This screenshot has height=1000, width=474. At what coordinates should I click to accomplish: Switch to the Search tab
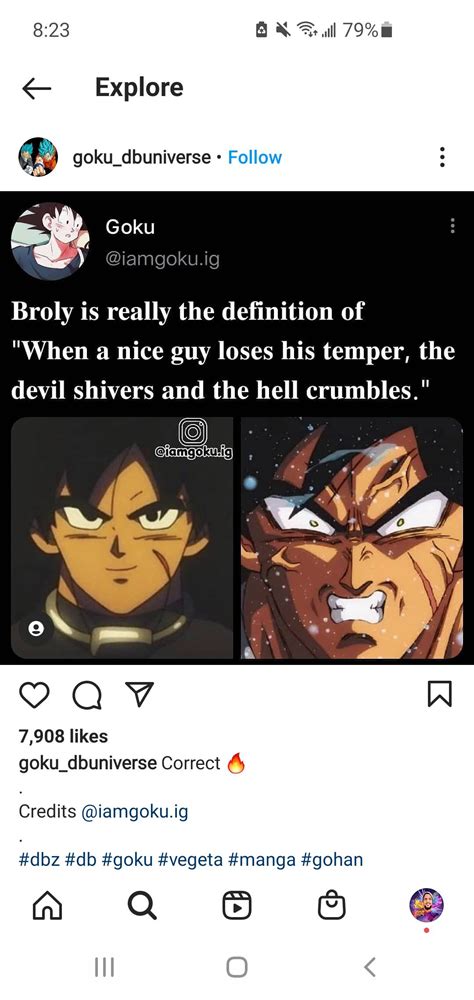coord(142,905)
